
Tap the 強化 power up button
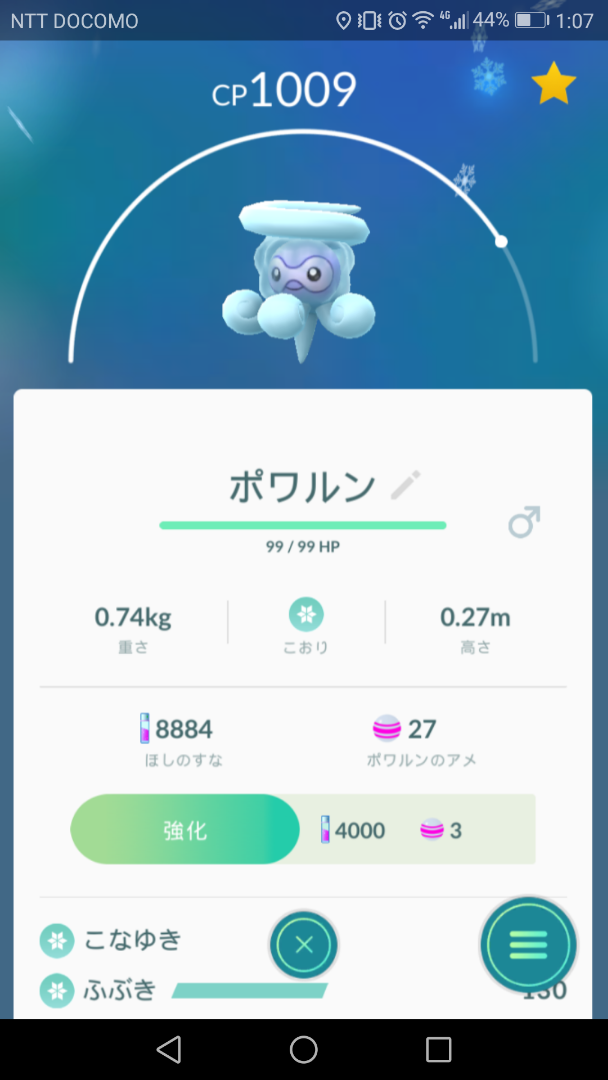[x=185, y=830]
